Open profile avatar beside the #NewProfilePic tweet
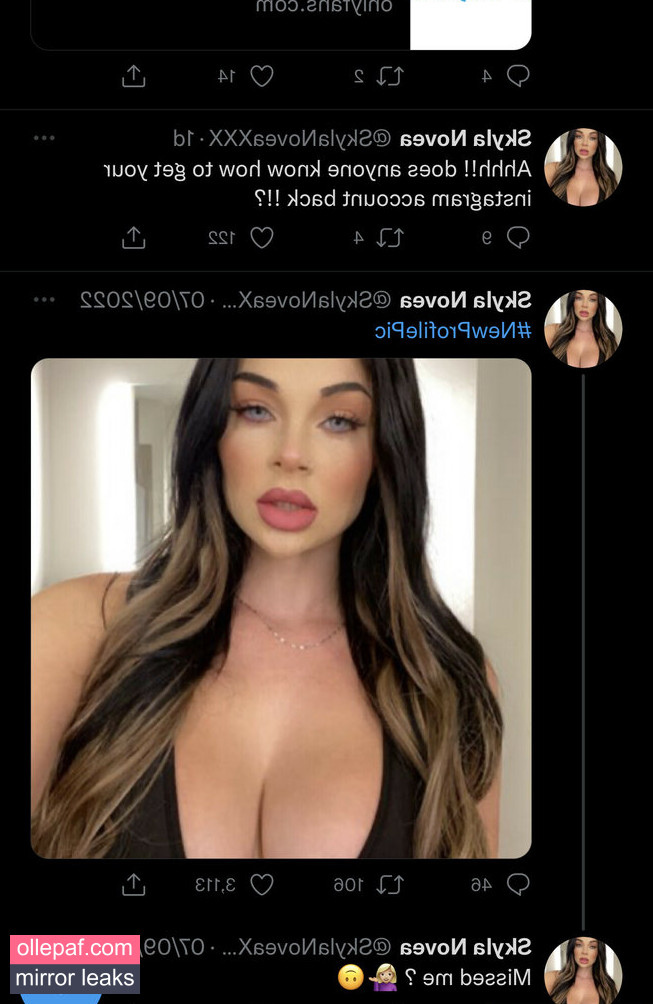This screenshot has width=653, height=1004. [583, 329]
